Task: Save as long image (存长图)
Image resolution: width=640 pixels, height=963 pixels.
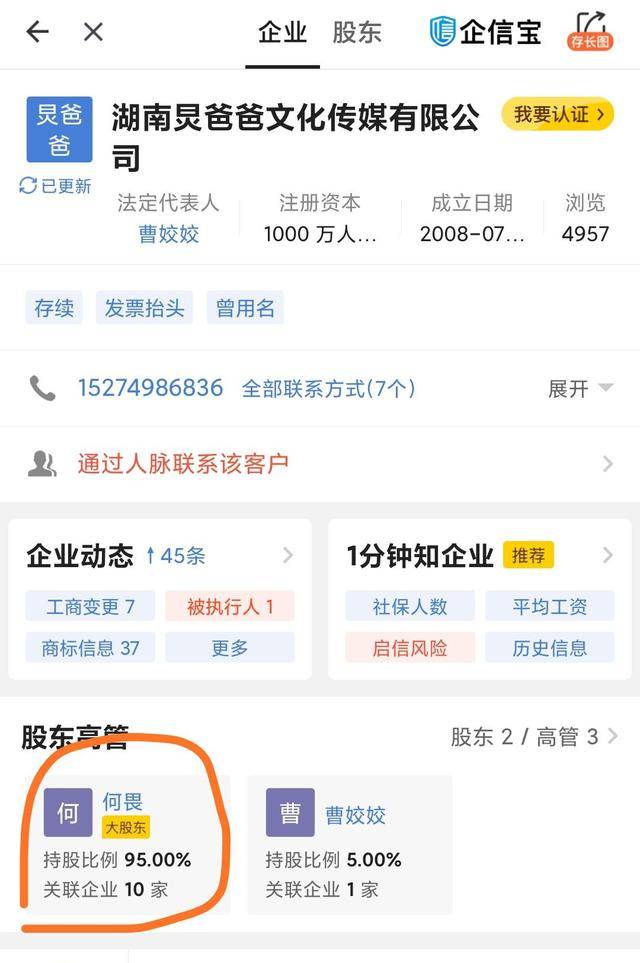Action: click(x=591, y=30)
